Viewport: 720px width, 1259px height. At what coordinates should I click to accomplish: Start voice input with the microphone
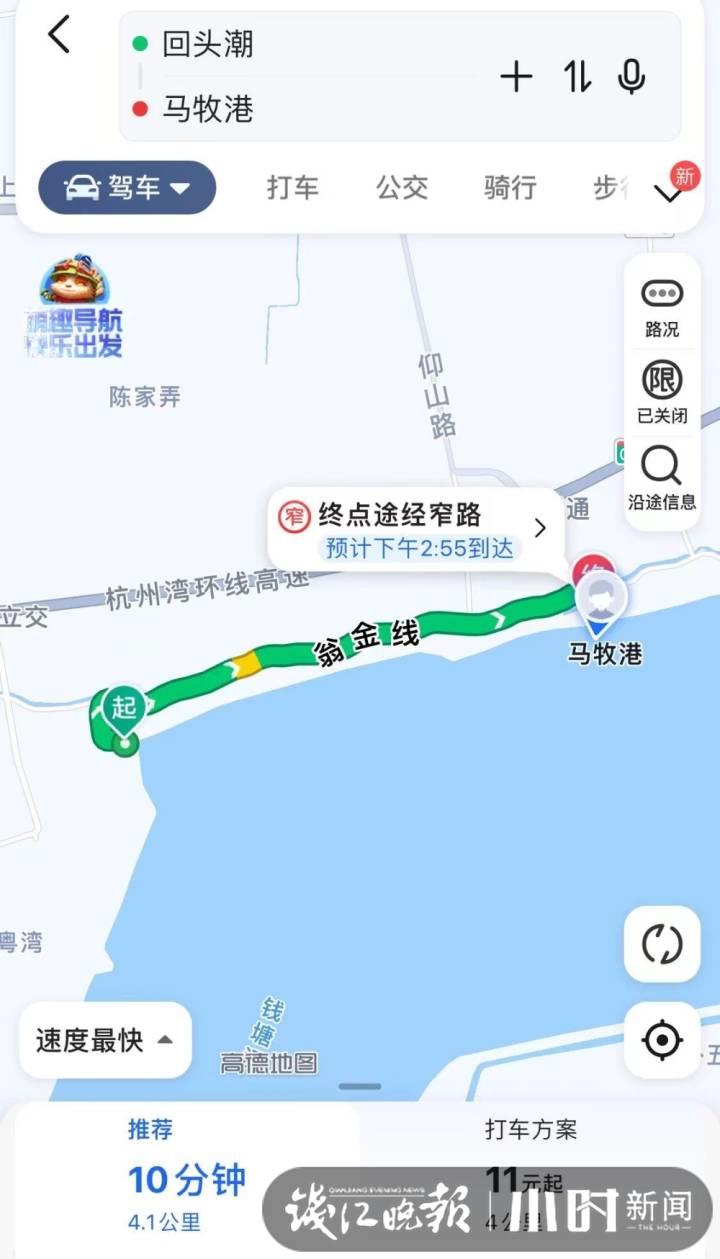pos(631,76)
